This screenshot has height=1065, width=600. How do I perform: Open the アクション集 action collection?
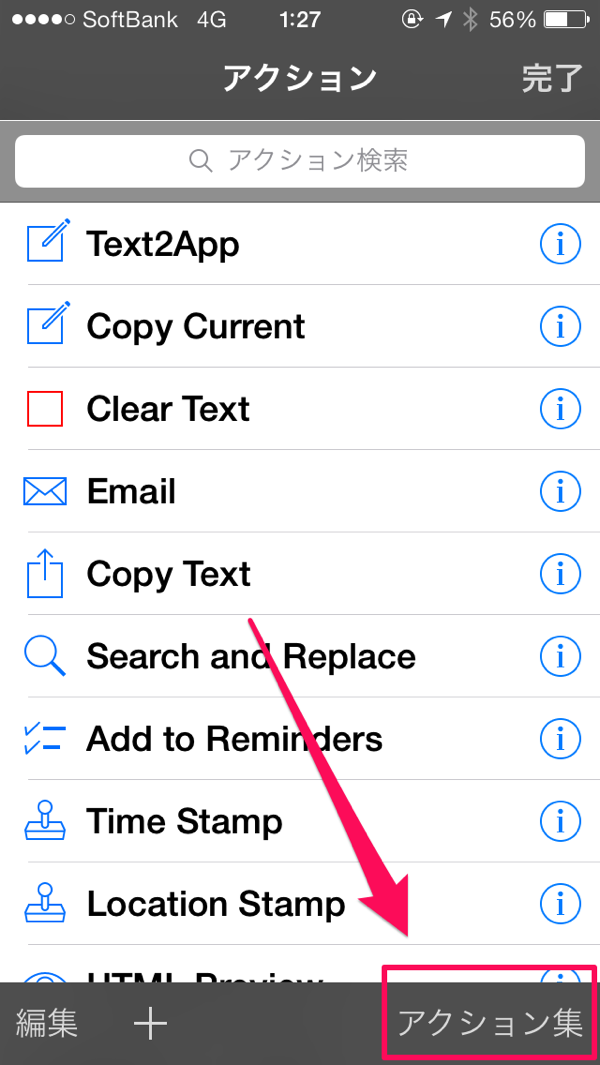tap(490, 1023)
